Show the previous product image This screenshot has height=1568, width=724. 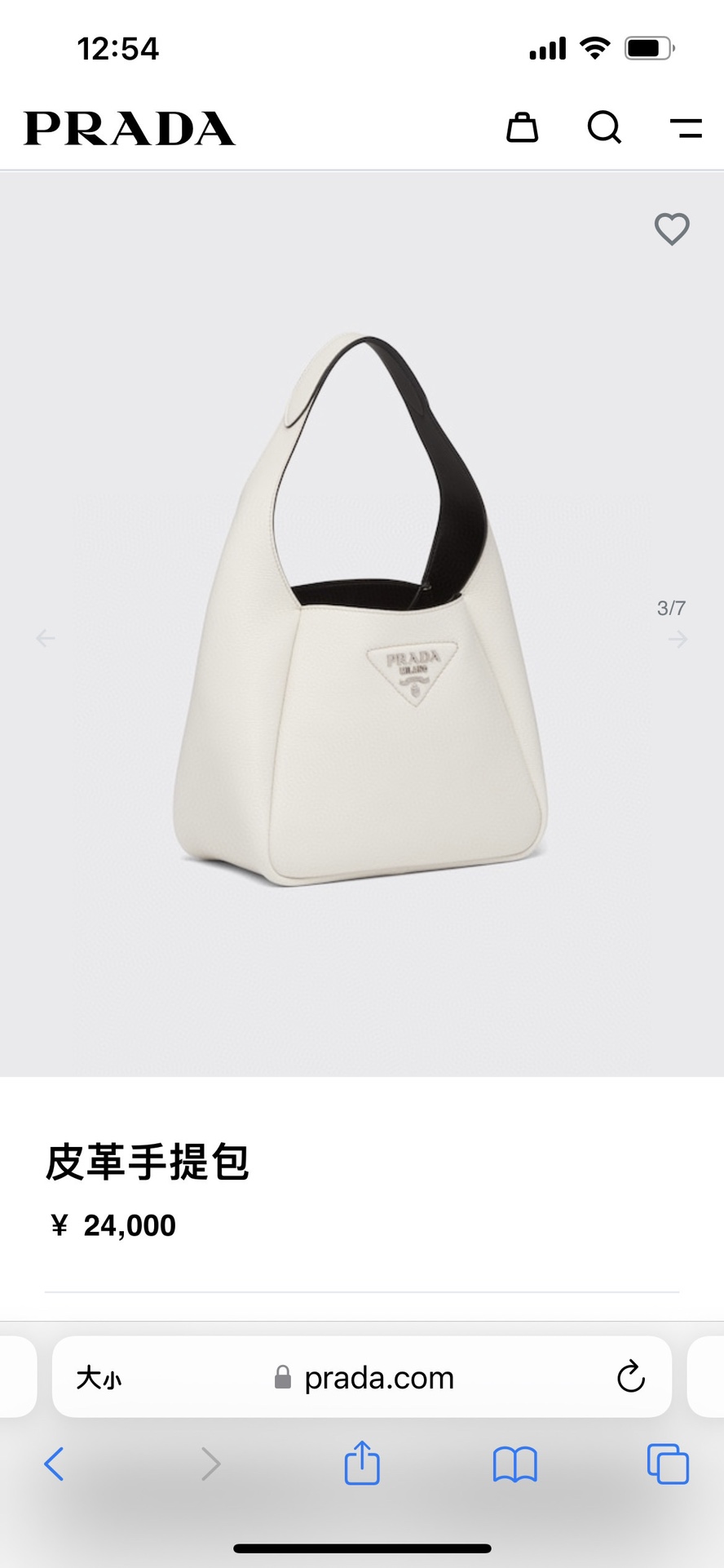point(46,638)
